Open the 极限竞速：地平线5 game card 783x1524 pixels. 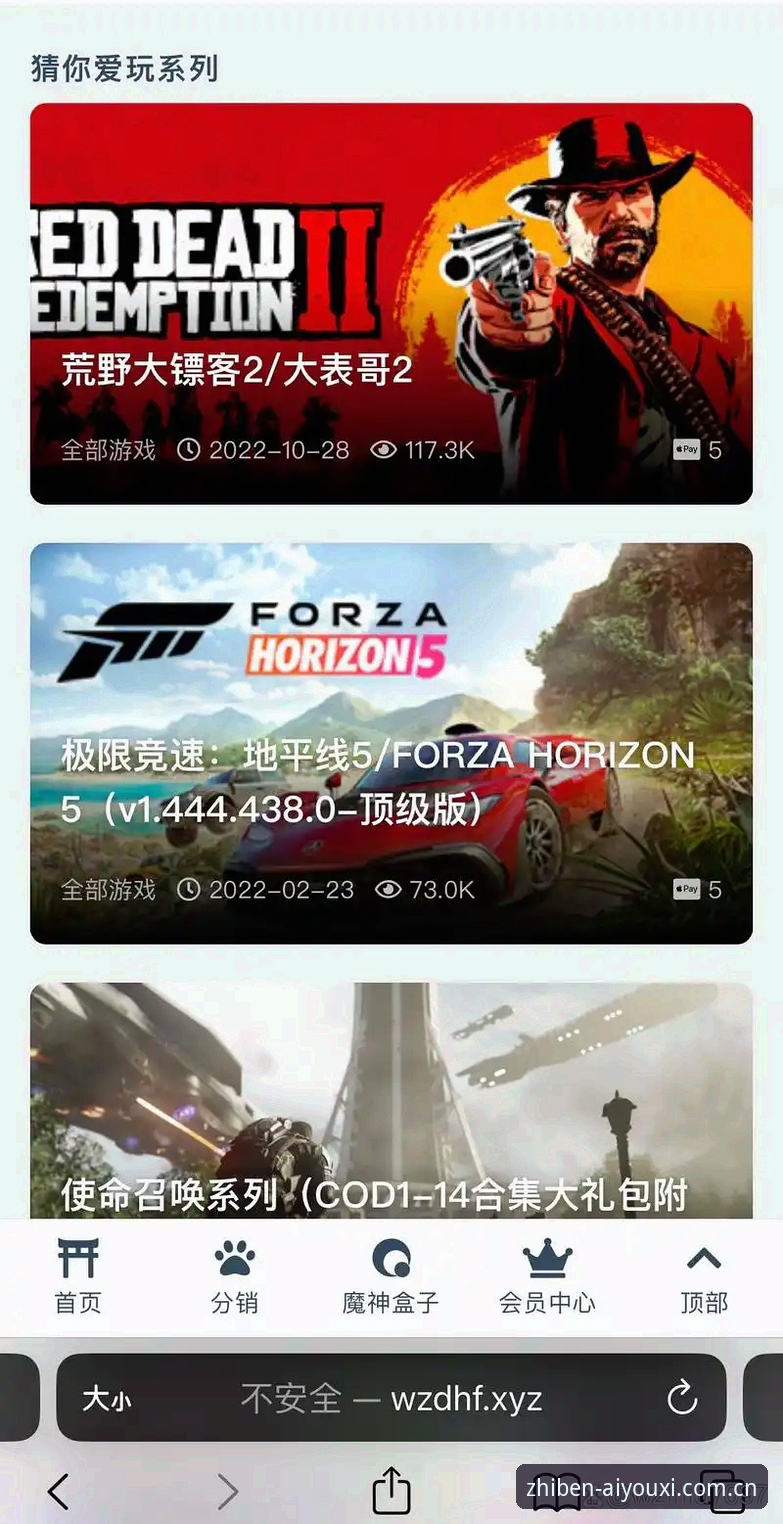pyautogui.click(x=391, y=743)
